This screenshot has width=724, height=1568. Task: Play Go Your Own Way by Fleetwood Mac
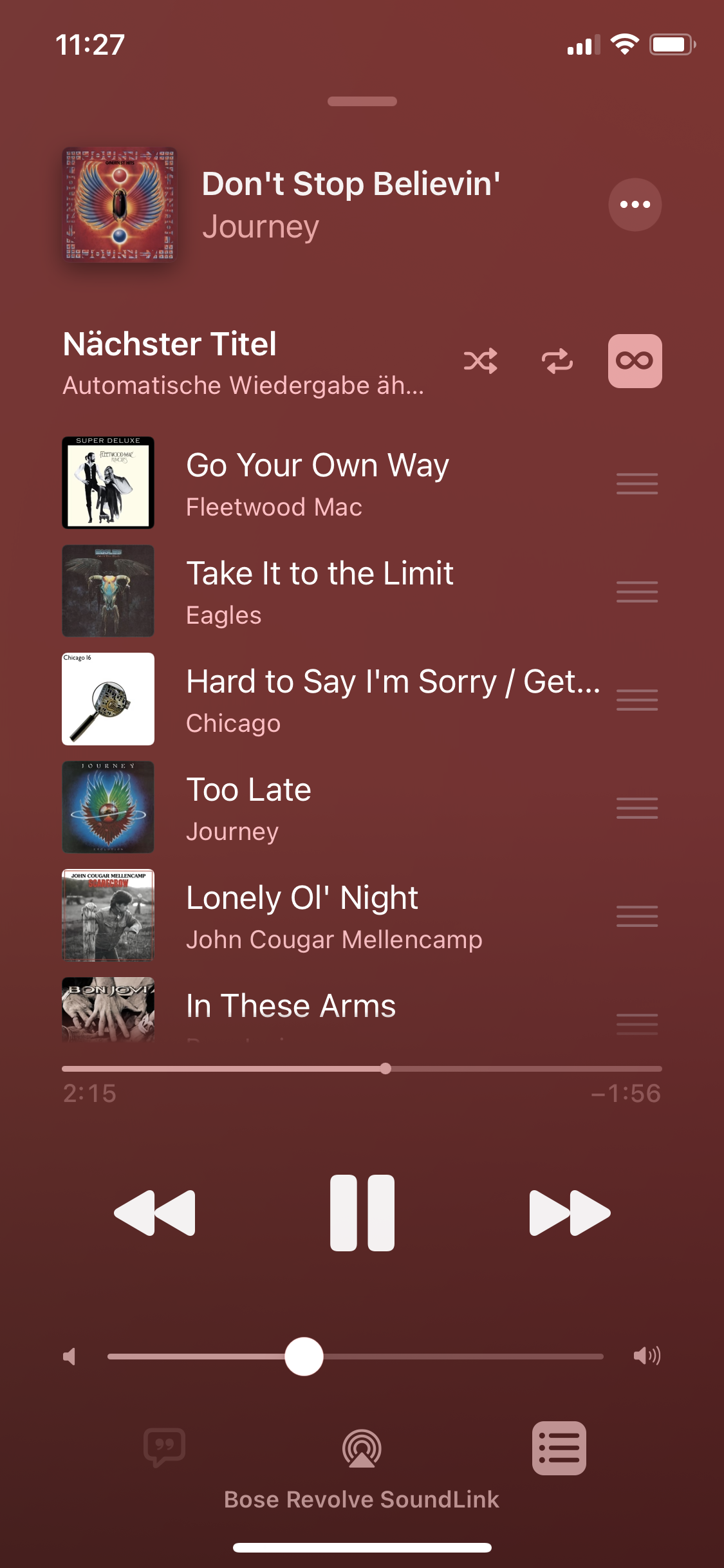point(317,483)
